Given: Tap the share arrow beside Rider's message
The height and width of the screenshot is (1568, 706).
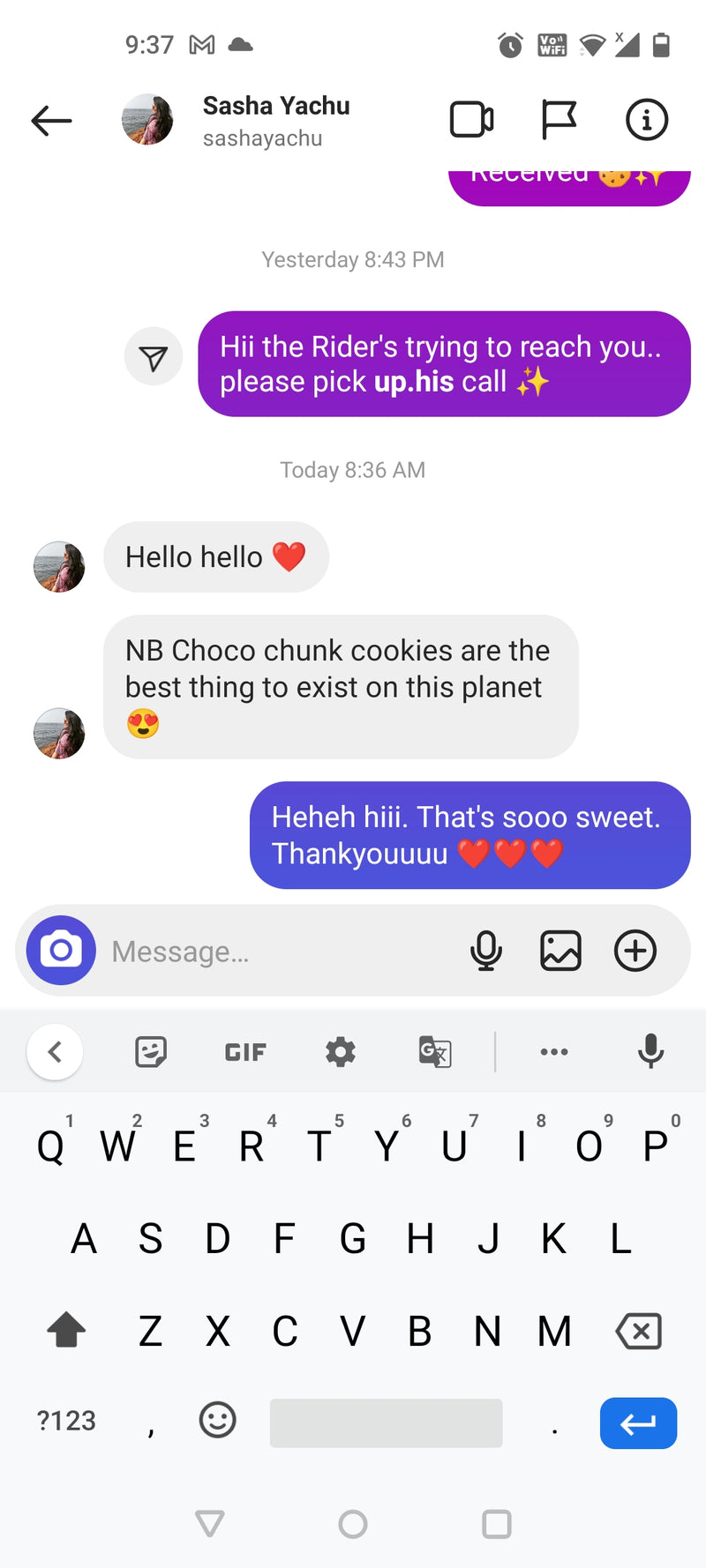Looking at the screenshot, I should pyautogui.click(x=154, y=357).
